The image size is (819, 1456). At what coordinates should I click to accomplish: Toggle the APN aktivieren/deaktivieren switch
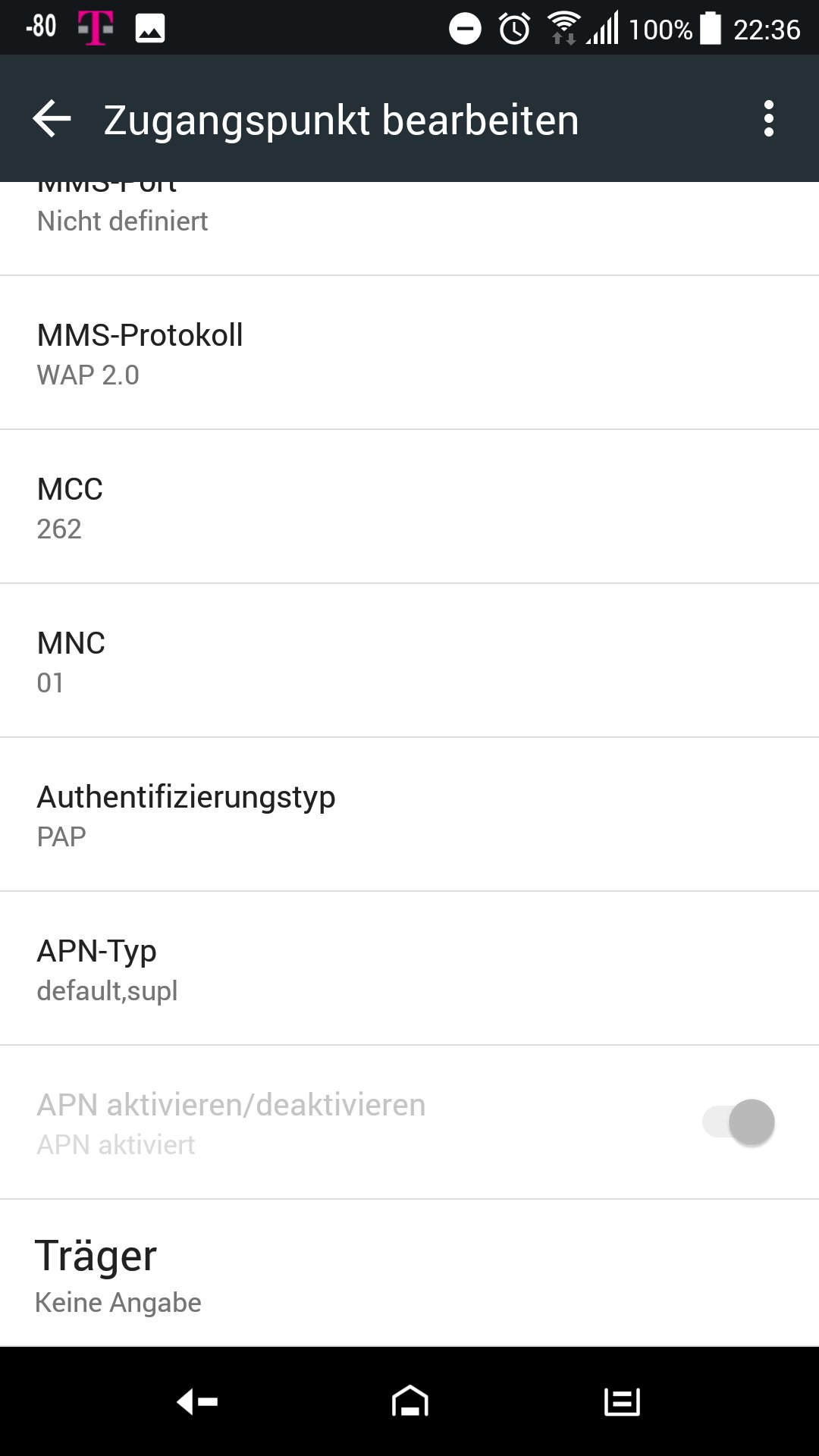pyautogui.click(x=739, y=1122)
